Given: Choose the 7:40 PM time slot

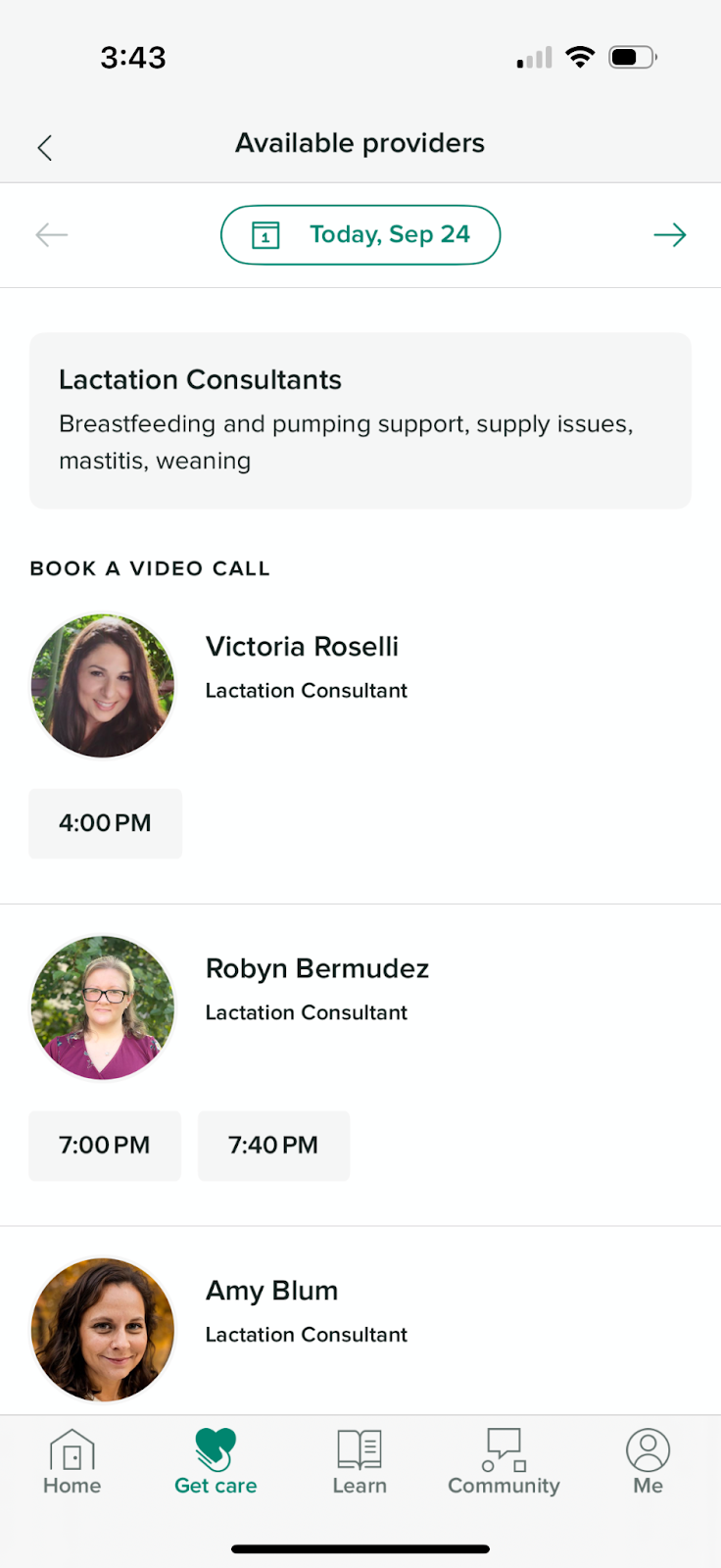Looking at the screenshot, I should 273,1145.
